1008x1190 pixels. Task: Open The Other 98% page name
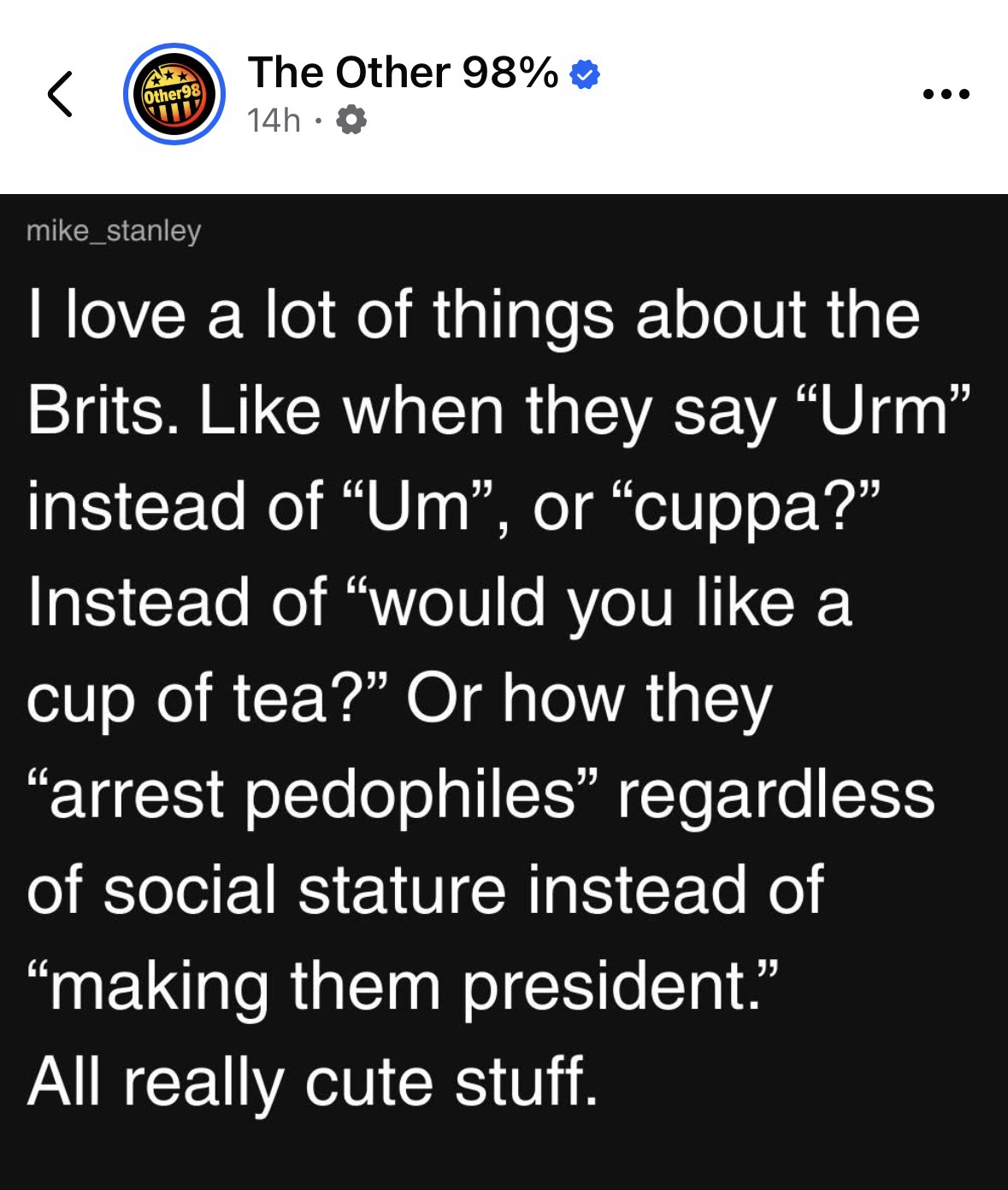coord(403,73)
